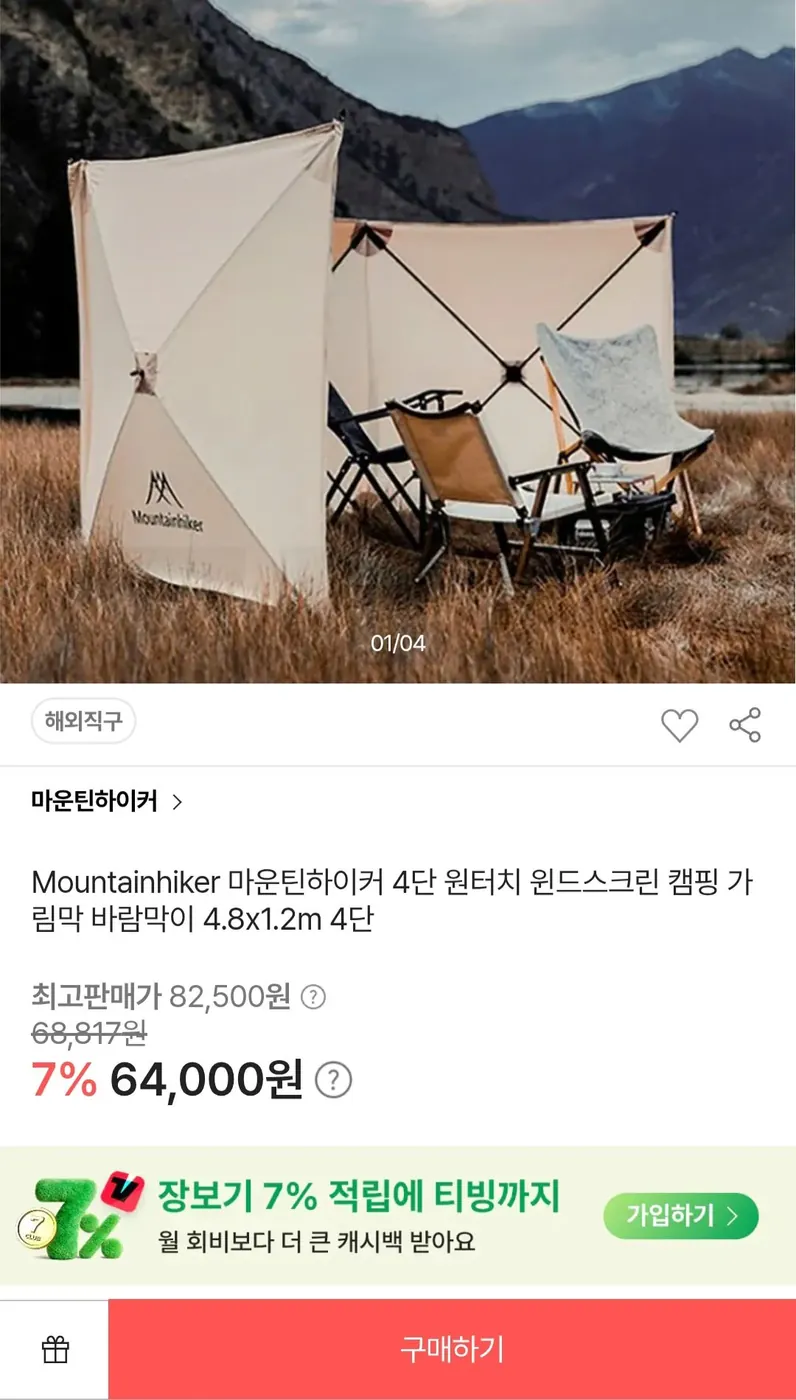
Task: Expand the 마운틴하이커 brand chevron
Action: (x=177, y=801)
